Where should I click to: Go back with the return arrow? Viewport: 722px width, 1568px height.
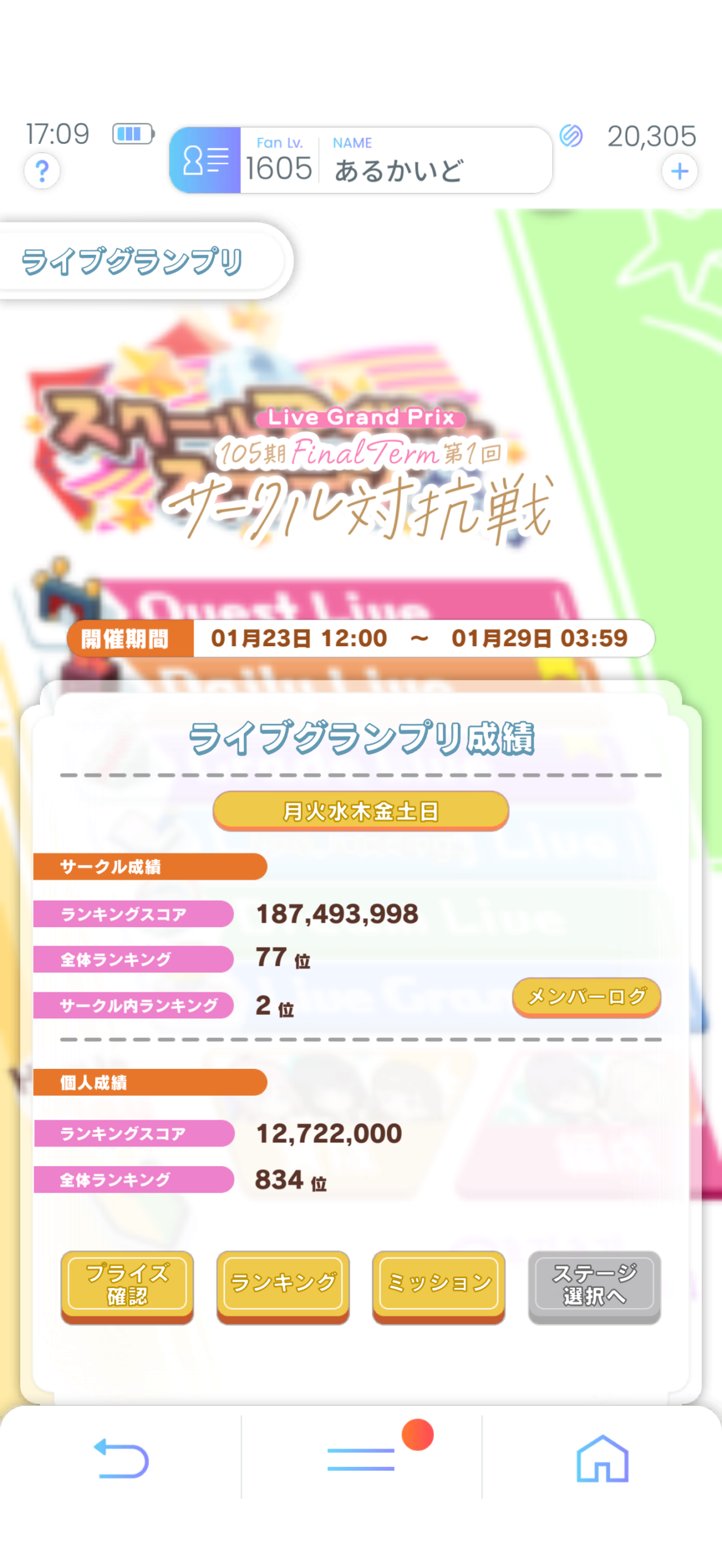tap(121, 1458)
